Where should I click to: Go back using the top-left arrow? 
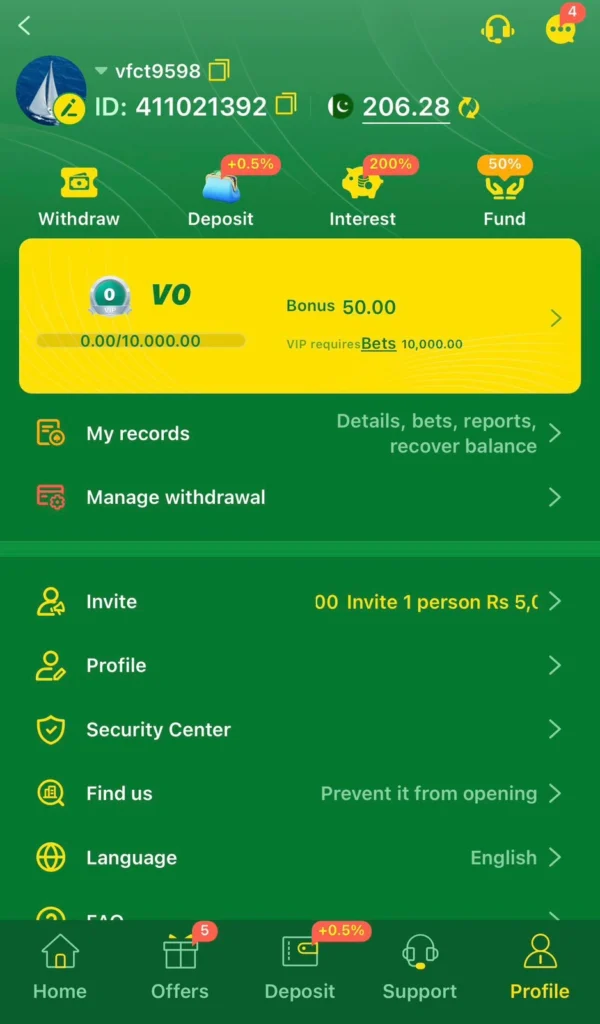(25, 27)
